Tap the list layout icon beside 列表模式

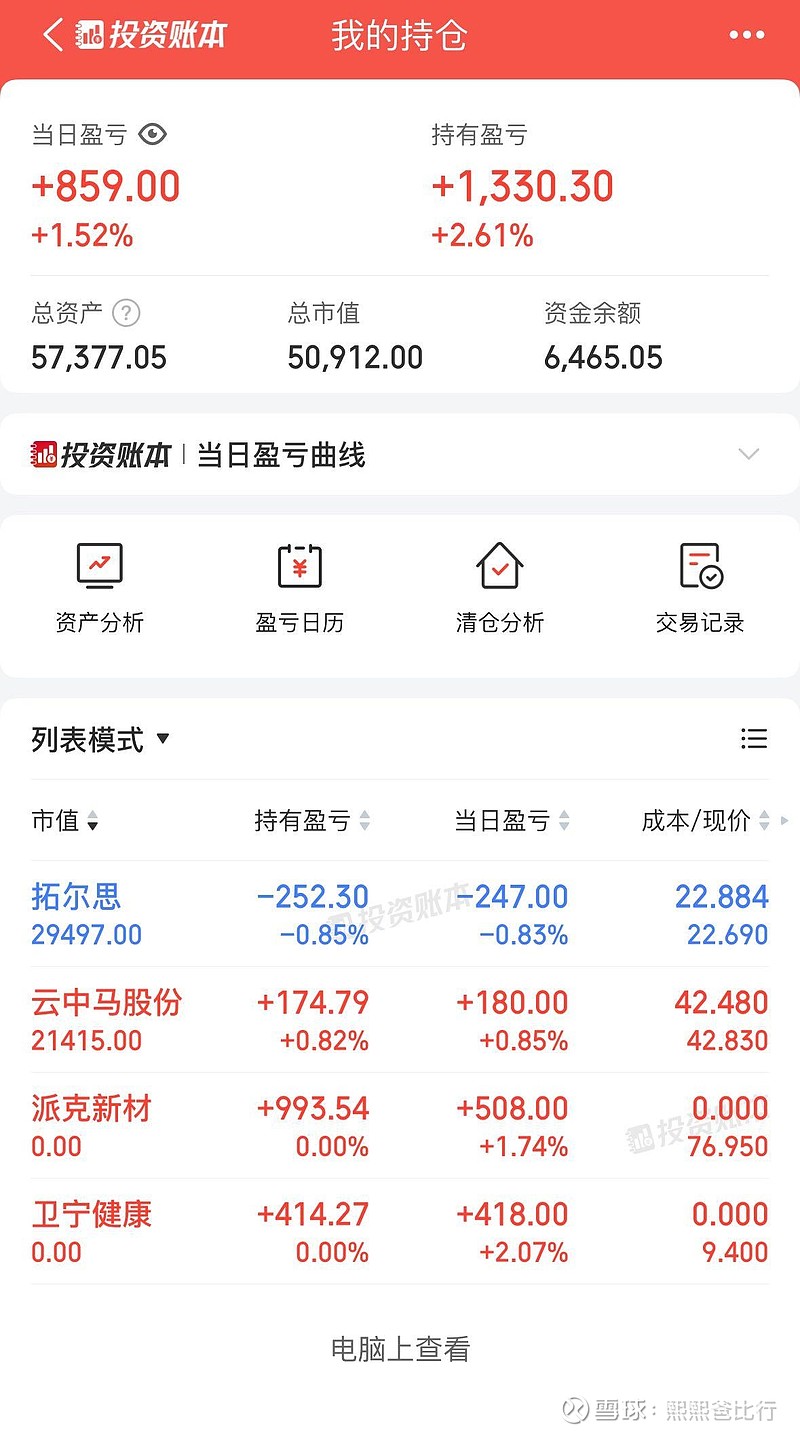pos(753,739)
